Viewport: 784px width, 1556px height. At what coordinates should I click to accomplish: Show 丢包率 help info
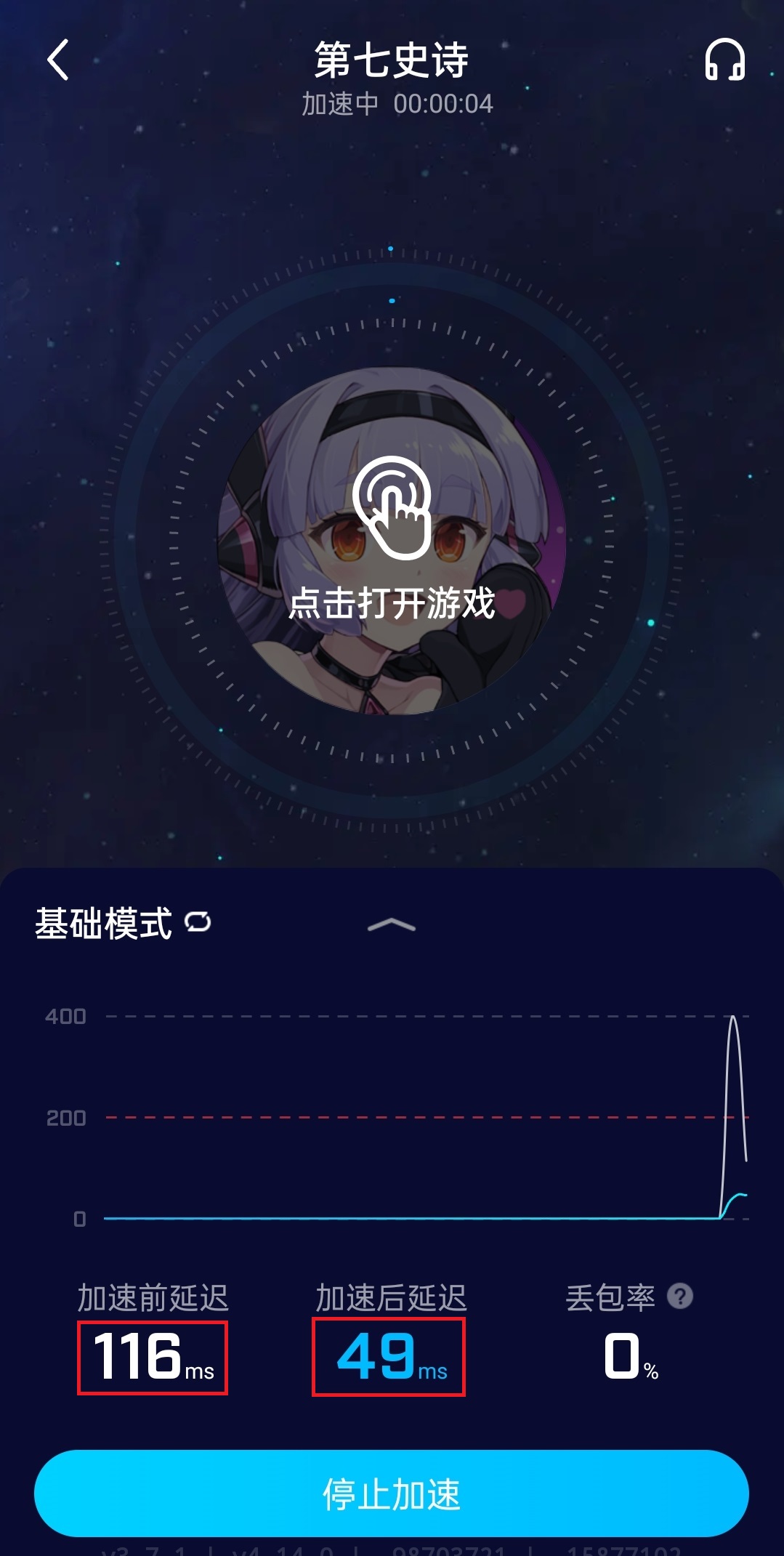coord(680,1297)
